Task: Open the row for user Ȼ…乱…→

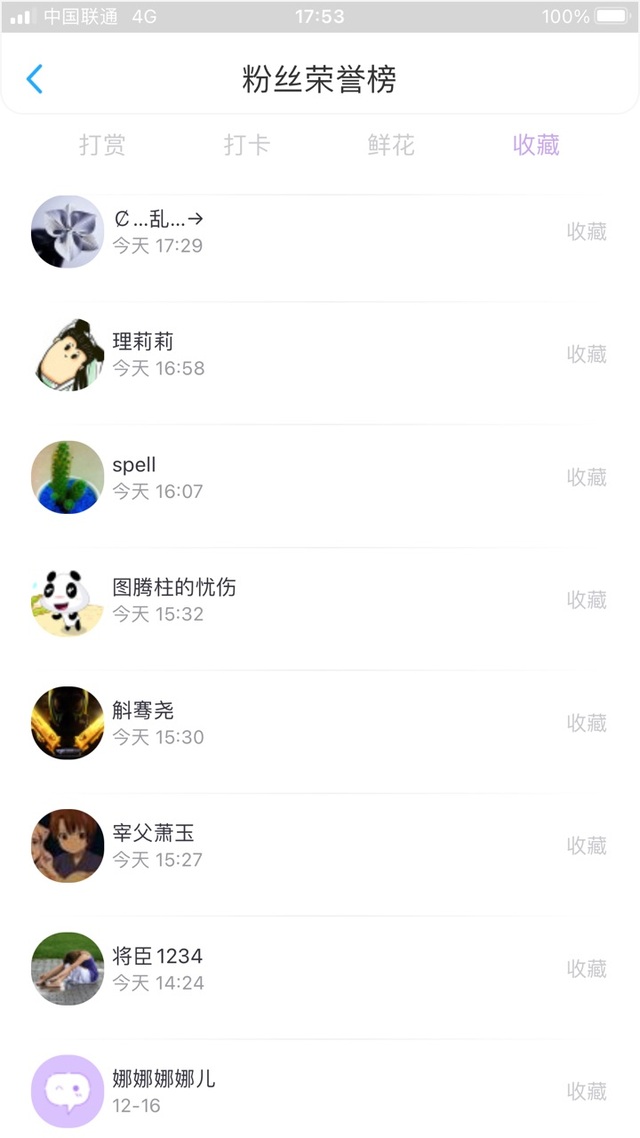Action: tap(320, 232)
